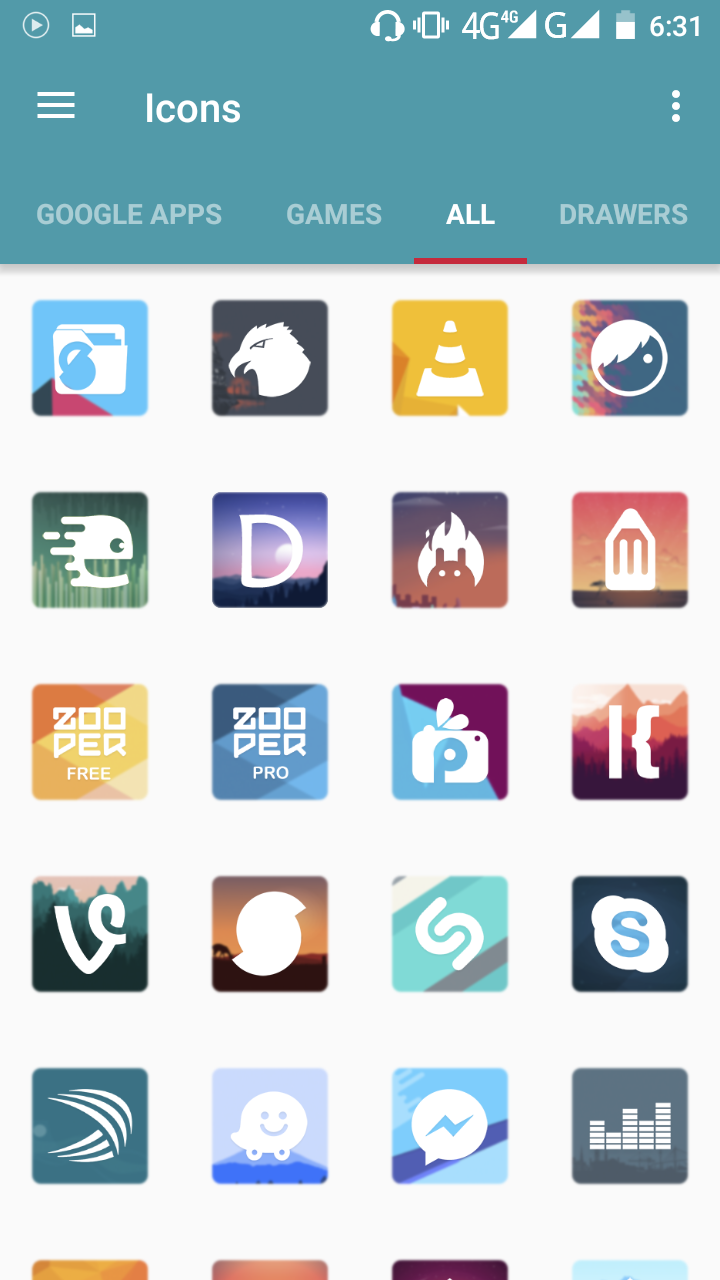Open the Talon eagle icon

(x=270, y=358)
